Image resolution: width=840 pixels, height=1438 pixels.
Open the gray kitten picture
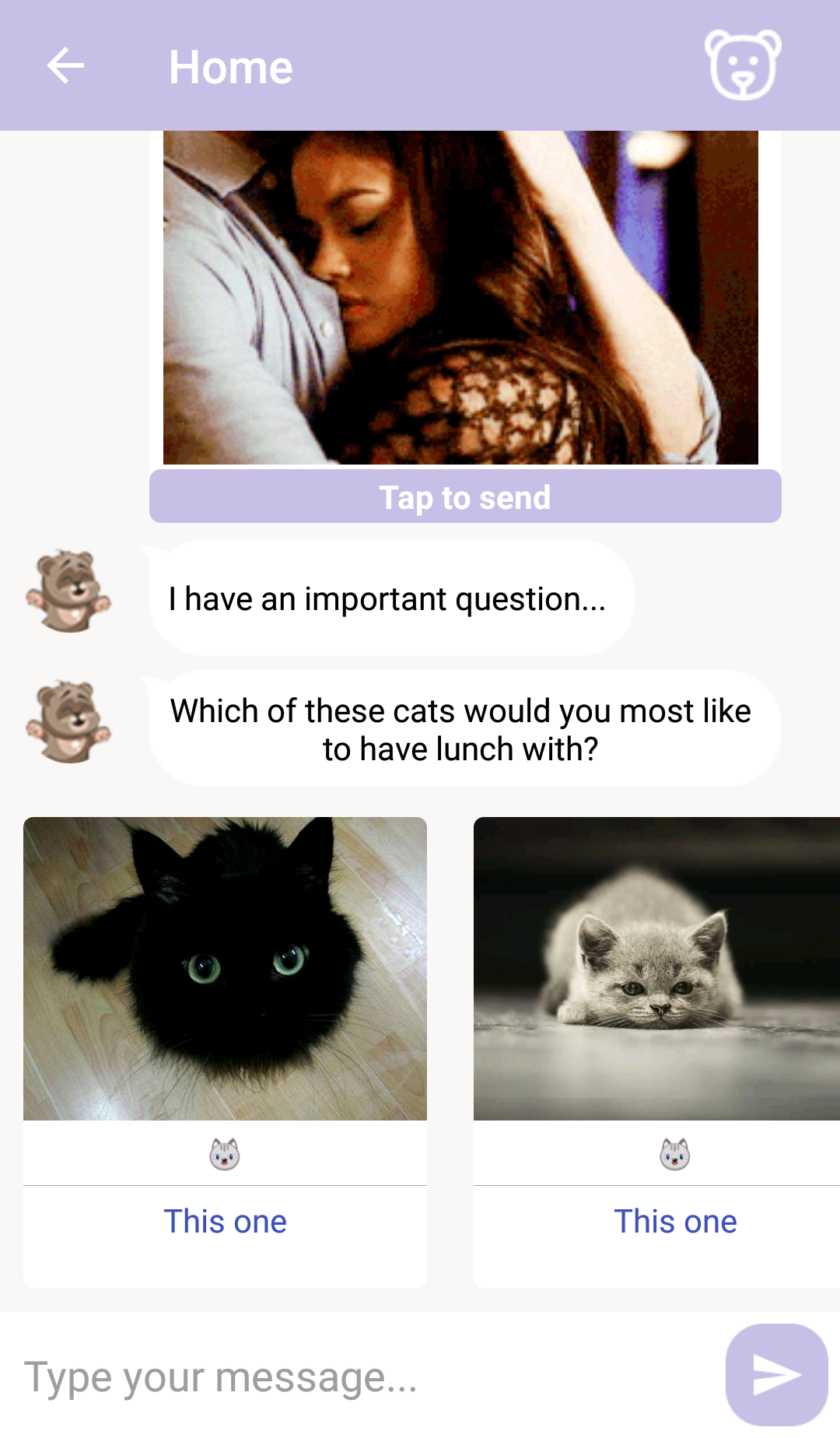pyautogui.click(x=657, y=969)
